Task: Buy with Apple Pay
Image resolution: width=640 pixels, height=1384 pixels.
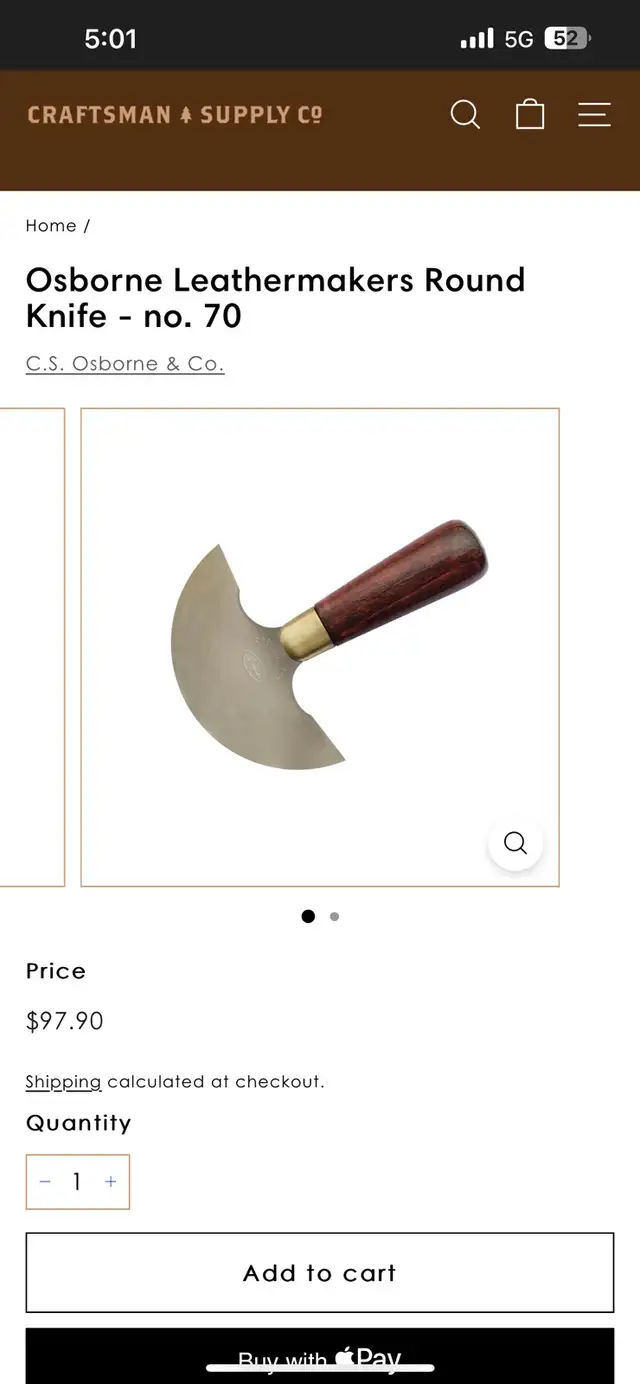Action: coord(320,1356)
